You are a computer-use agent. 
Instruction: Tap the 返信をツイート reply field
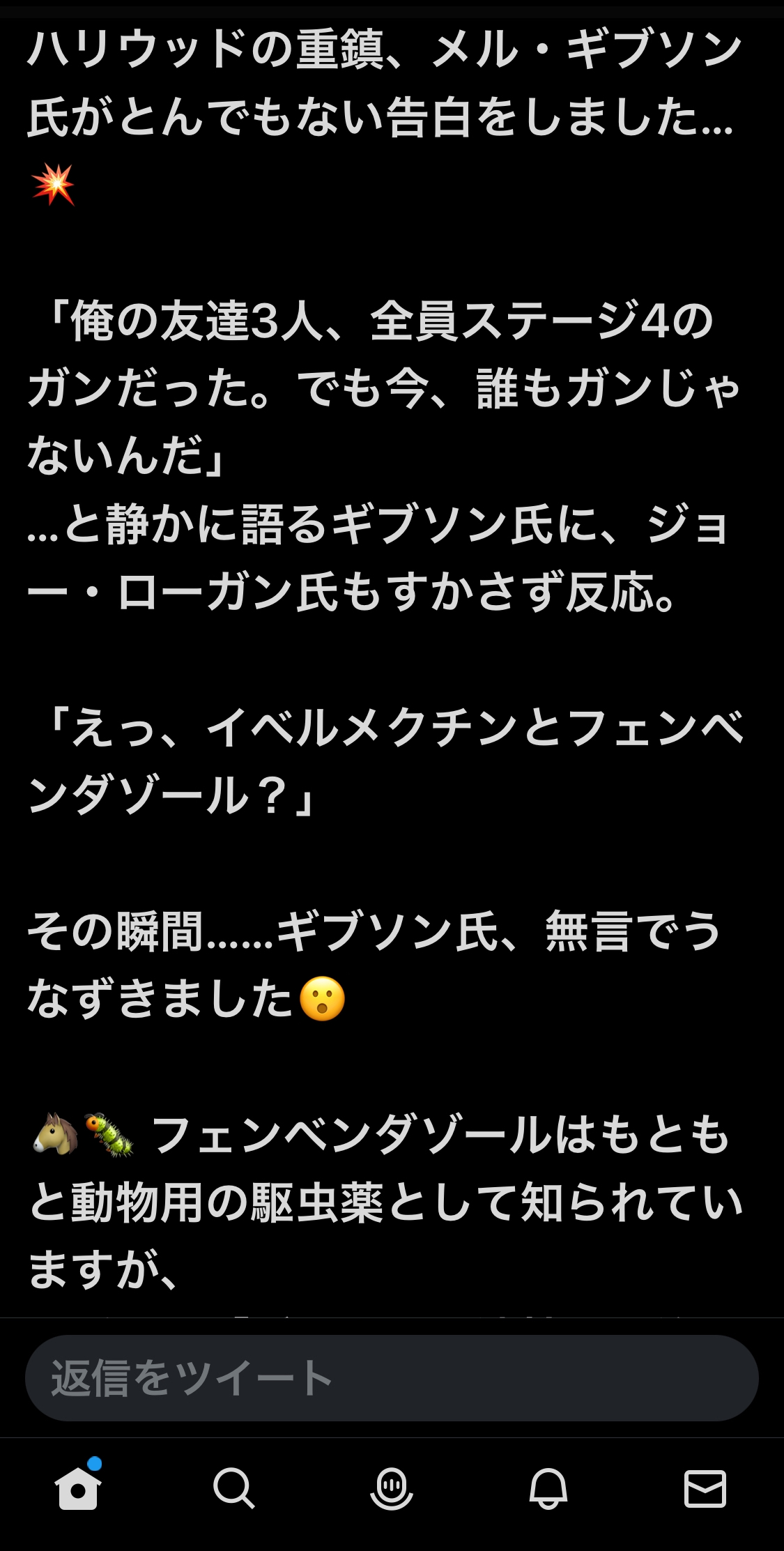[392, 1378]
